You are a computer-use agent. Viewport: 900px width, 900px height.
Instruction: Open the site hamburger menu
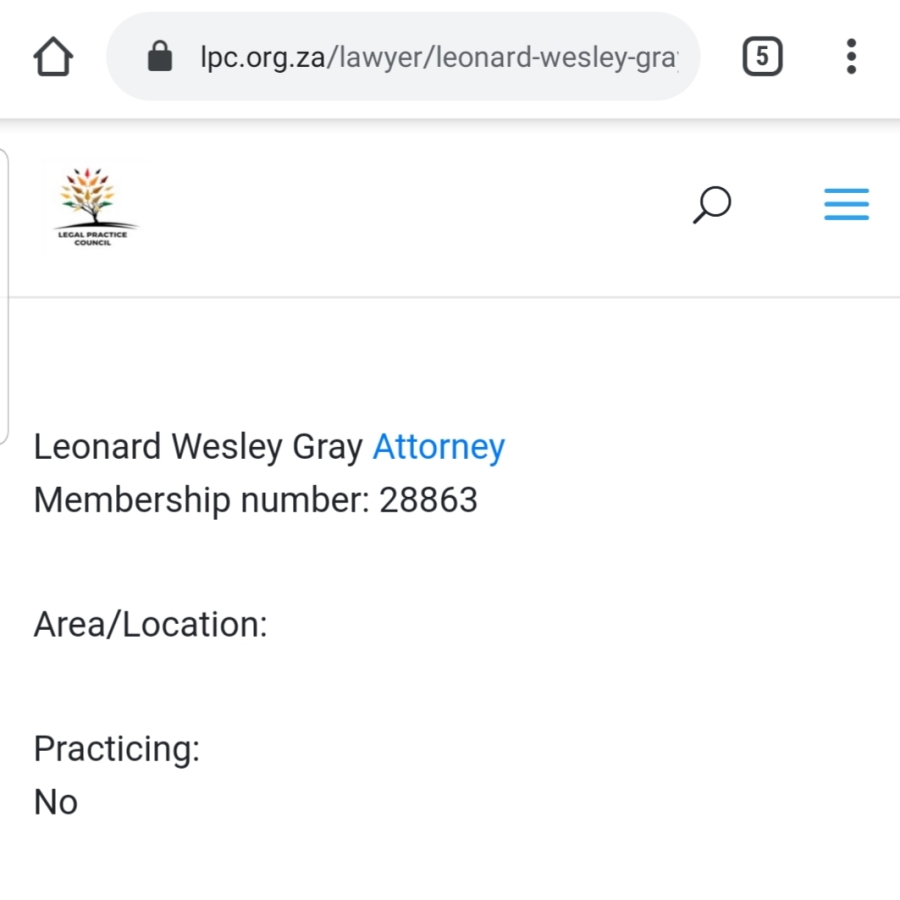846,205
